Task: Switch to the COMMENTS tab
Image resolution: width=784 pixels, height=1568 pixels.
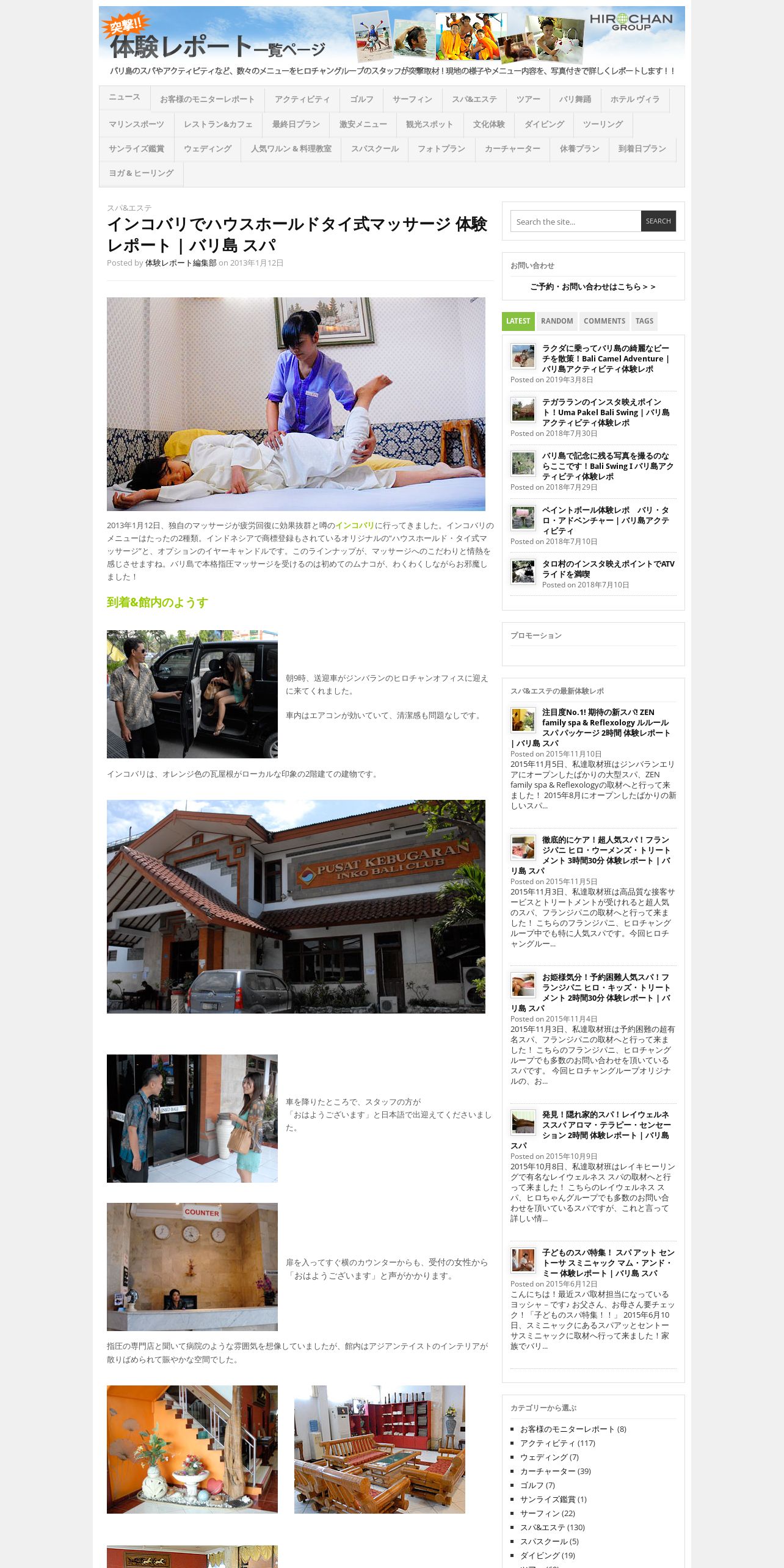Action: [x=604, y=321]
